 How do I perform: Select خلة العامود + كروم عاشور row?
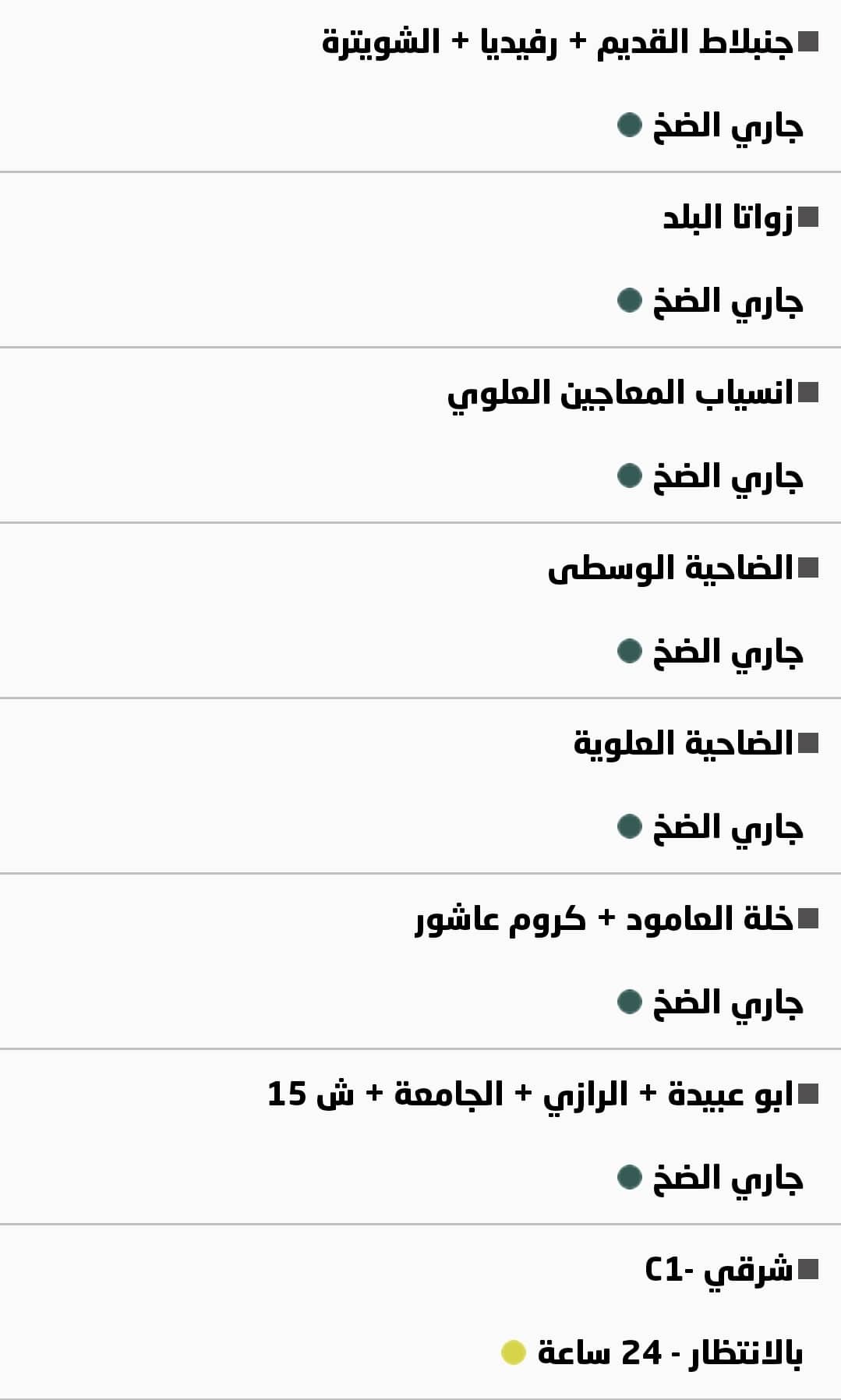pyautogui.click(x=604, y=919)
